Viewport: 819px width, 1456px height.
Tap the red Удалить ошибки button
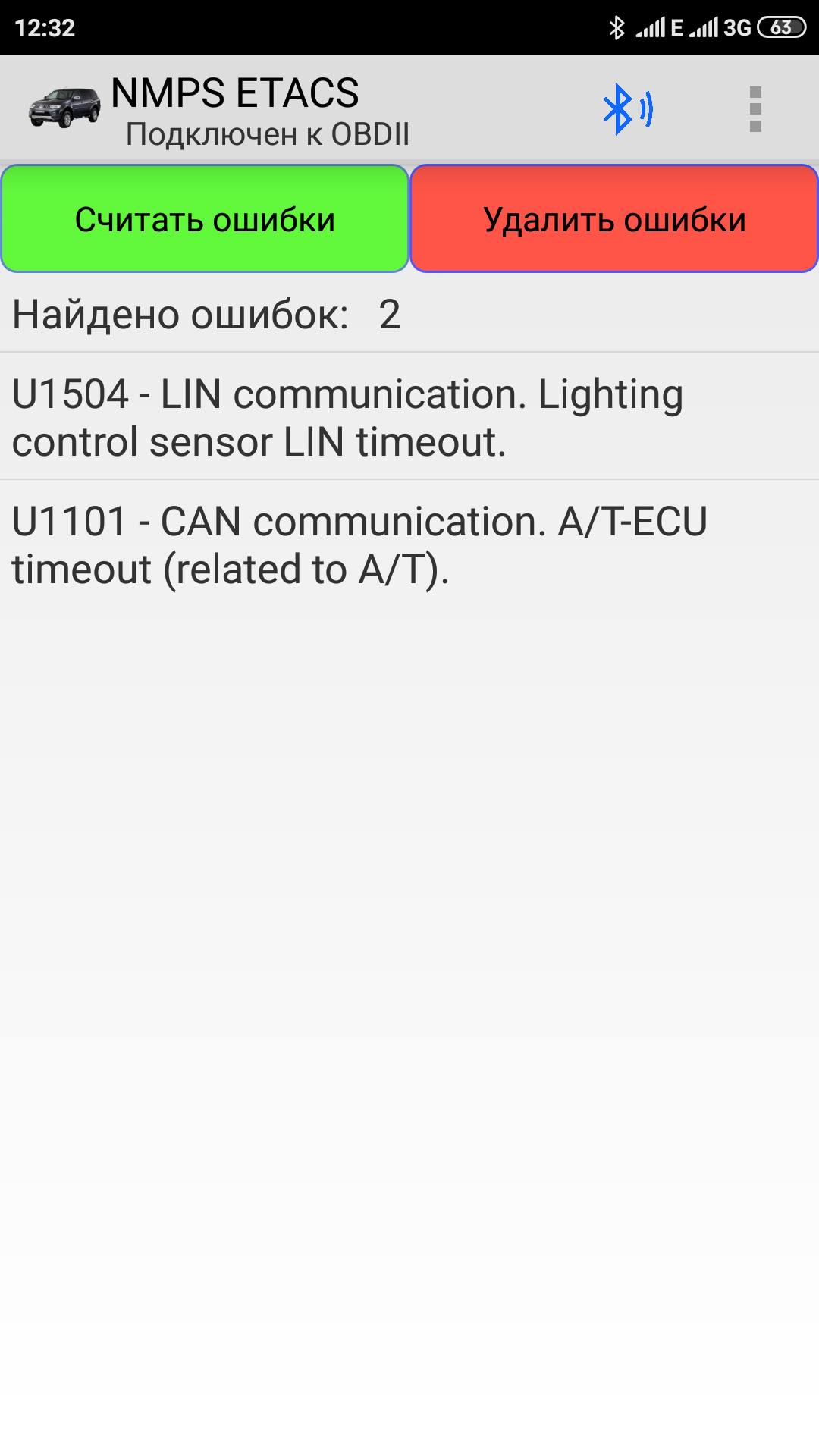click(614, 219)
